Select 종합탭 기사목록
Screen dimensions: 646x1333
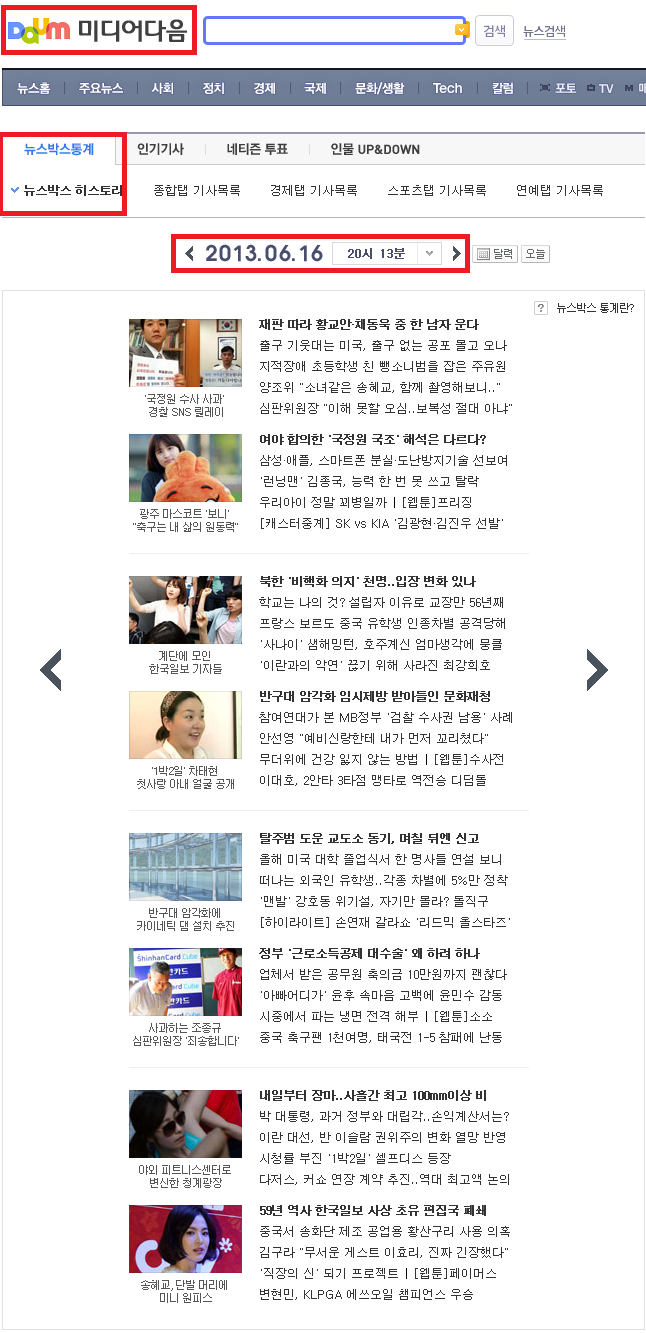pyautogui.click(x=197, y=189)
